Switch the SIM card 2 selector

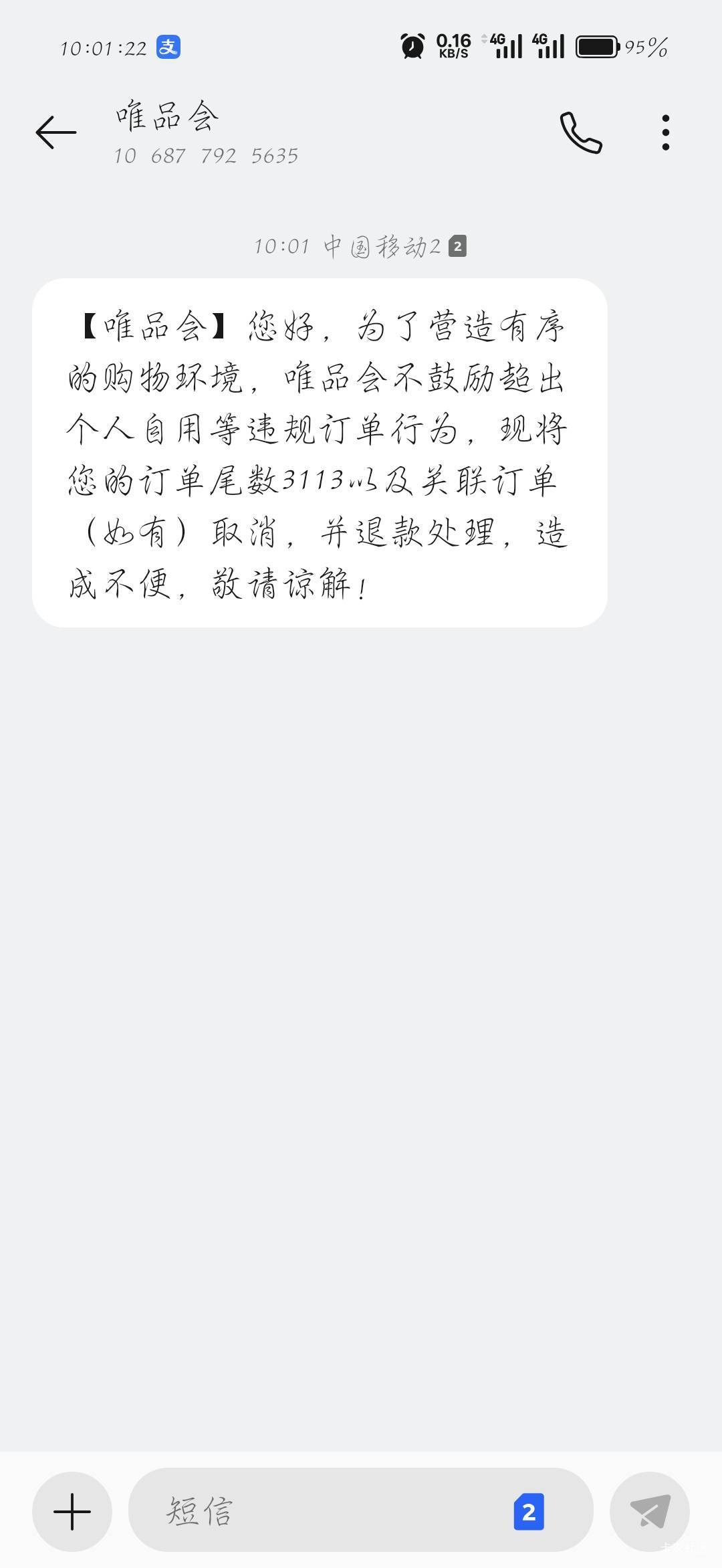coord(528,1512)
